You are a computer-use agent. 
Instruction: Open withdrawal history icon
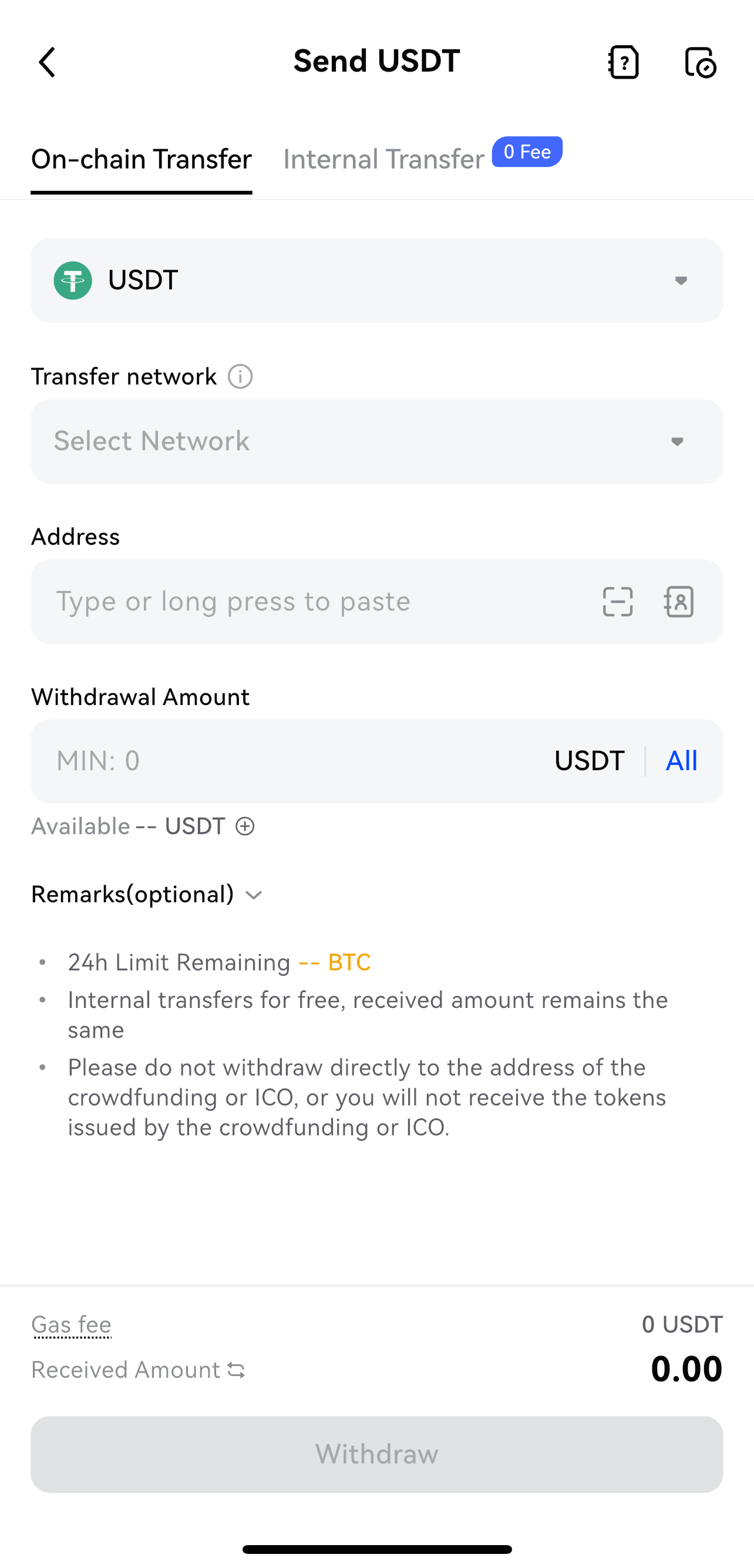point(701,62)
